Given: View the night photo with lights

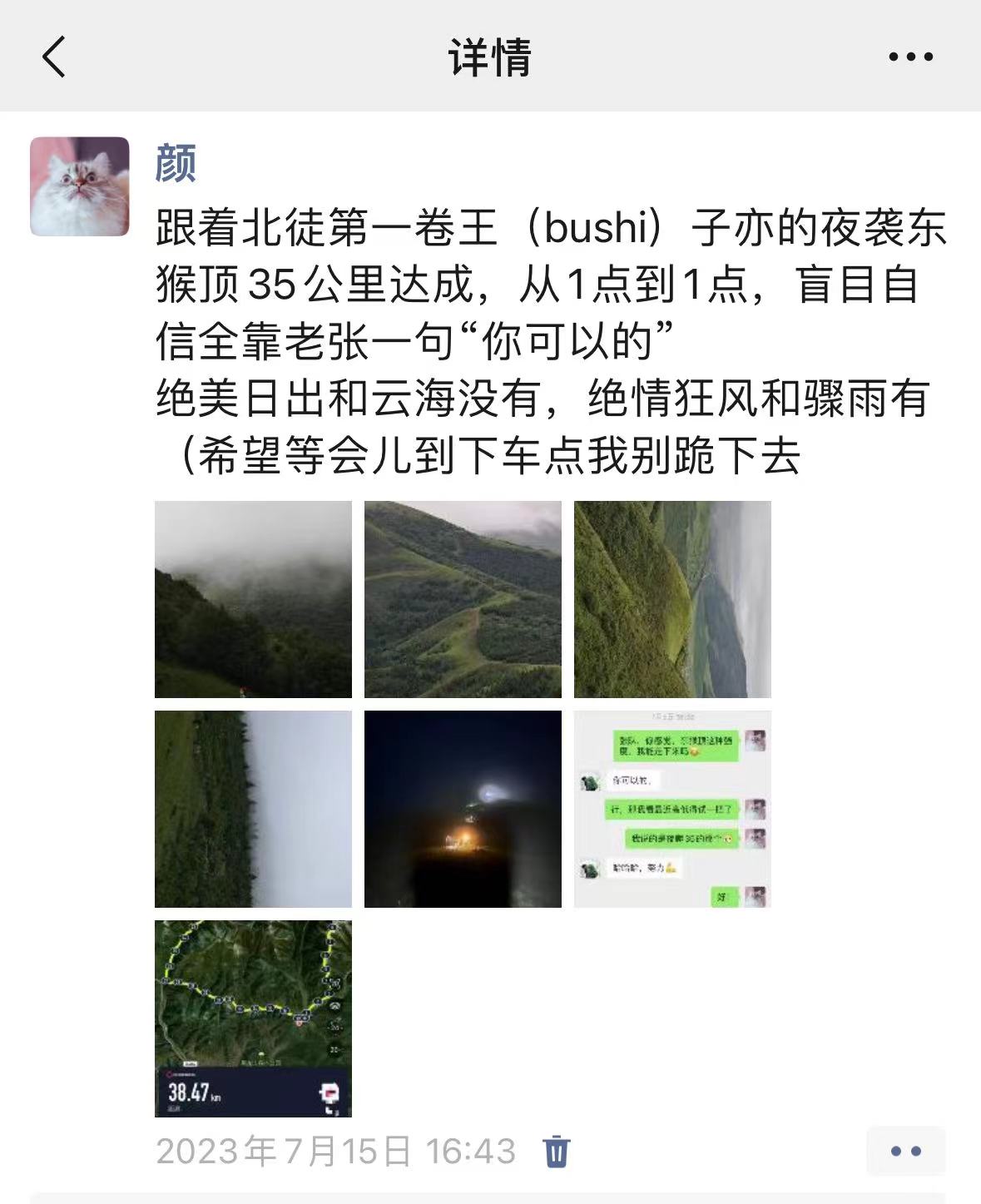Looking at the screenshot, I should click(463, 809).
